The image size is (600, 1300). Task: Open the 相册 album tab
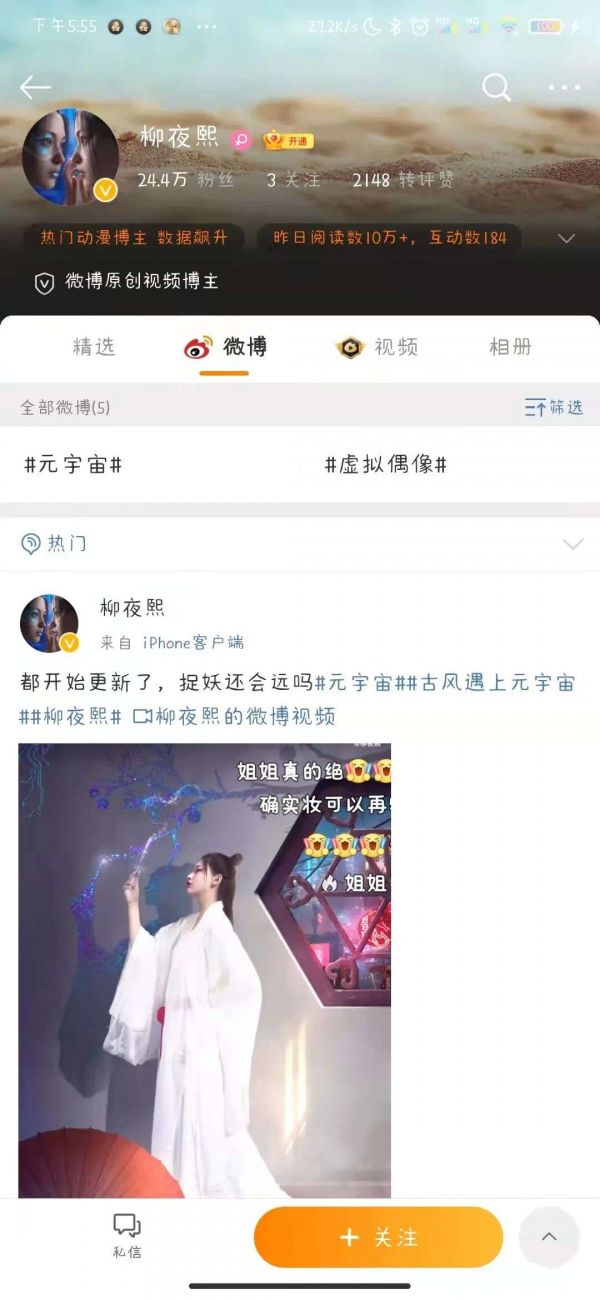pos(510,347)
